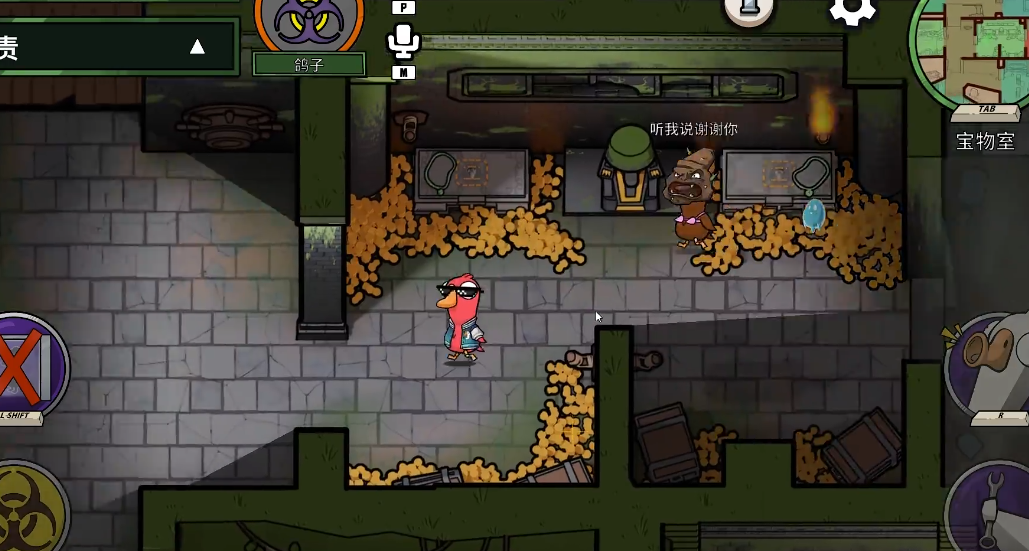Open the help icon beside settings
1029x551 pixels.
point(751,10)
